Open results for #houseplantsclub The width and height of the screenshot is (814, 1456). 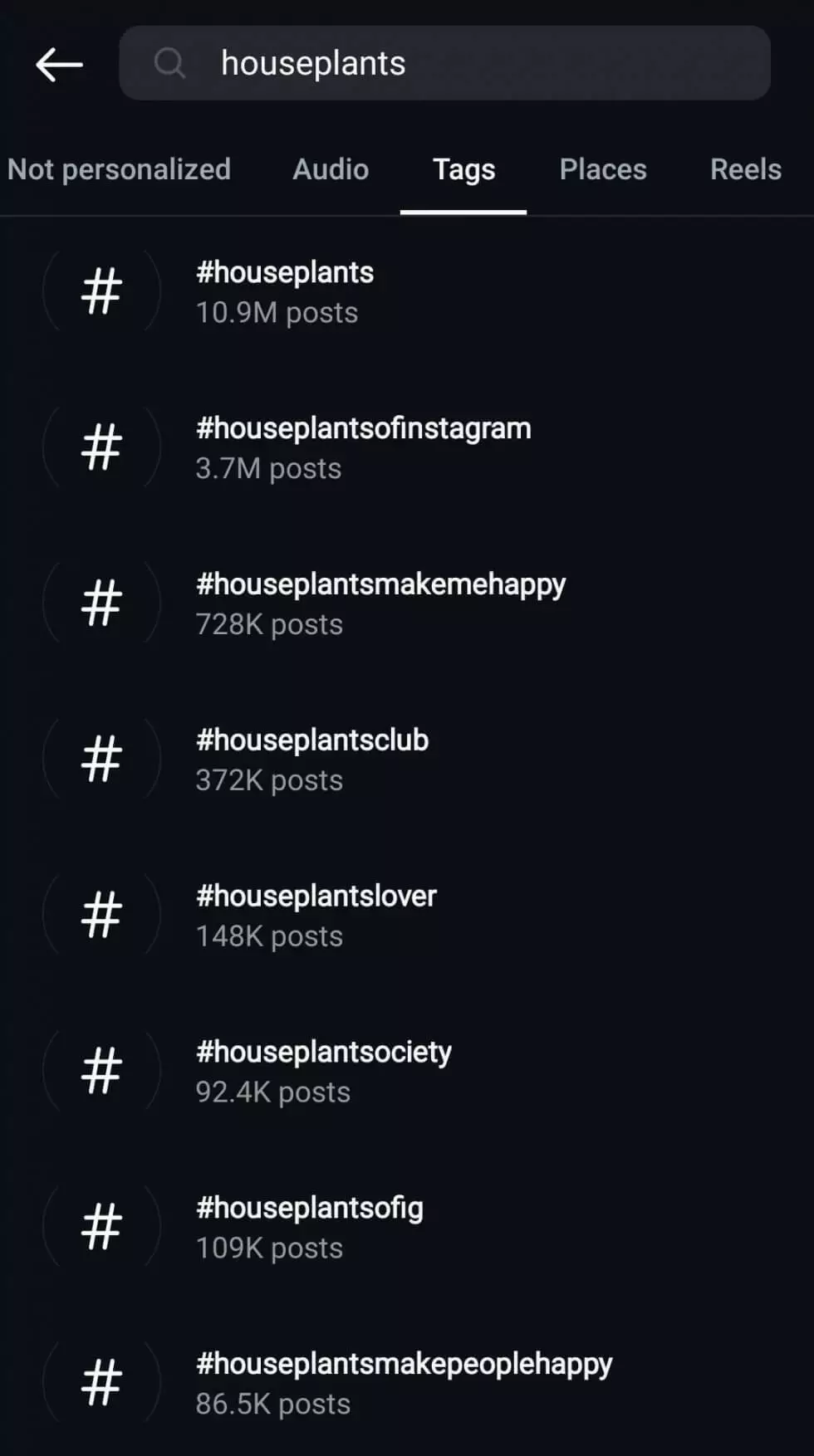tap(312, 740)
